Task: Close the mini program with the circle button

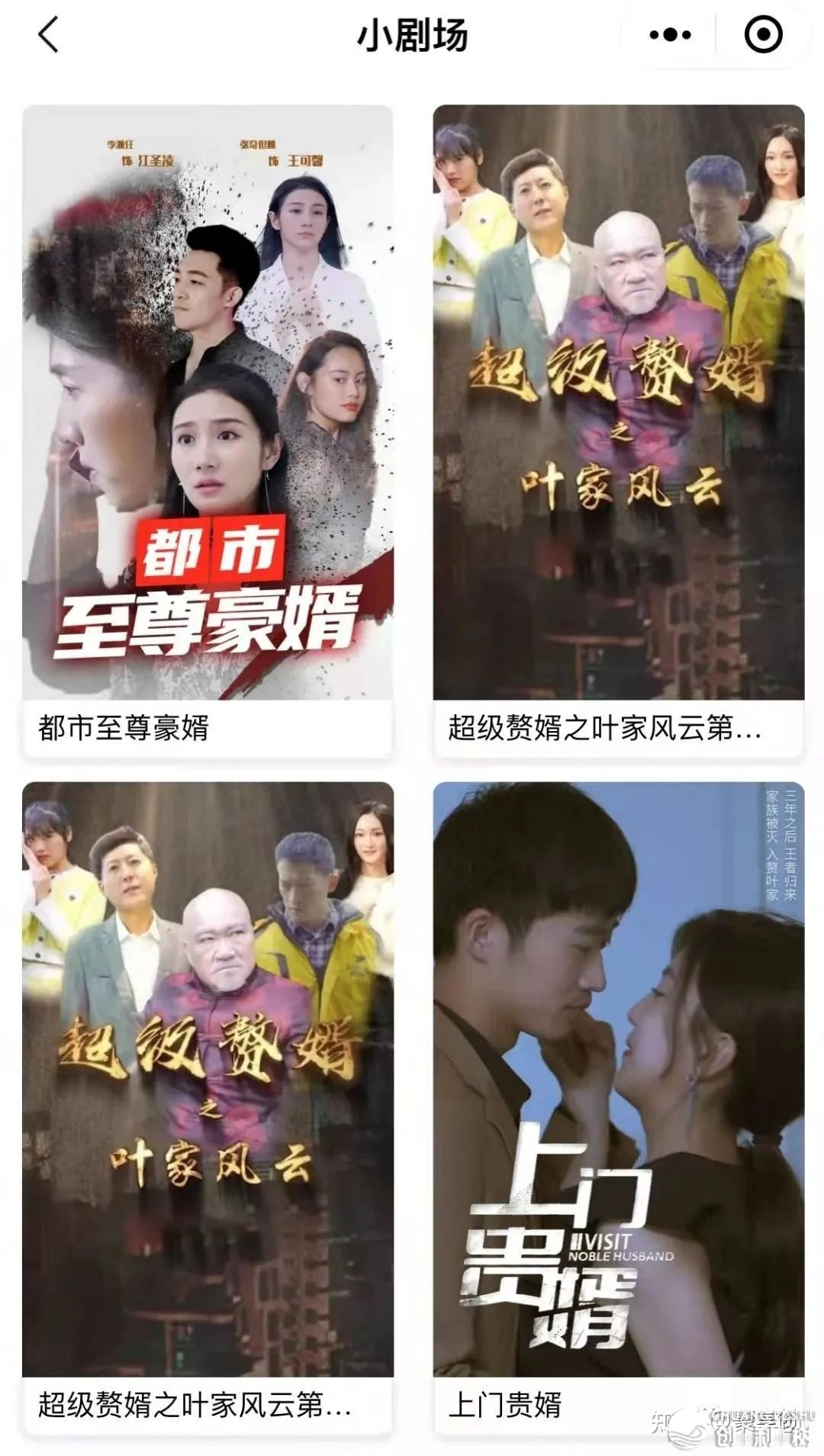Action: pos(762,35)
